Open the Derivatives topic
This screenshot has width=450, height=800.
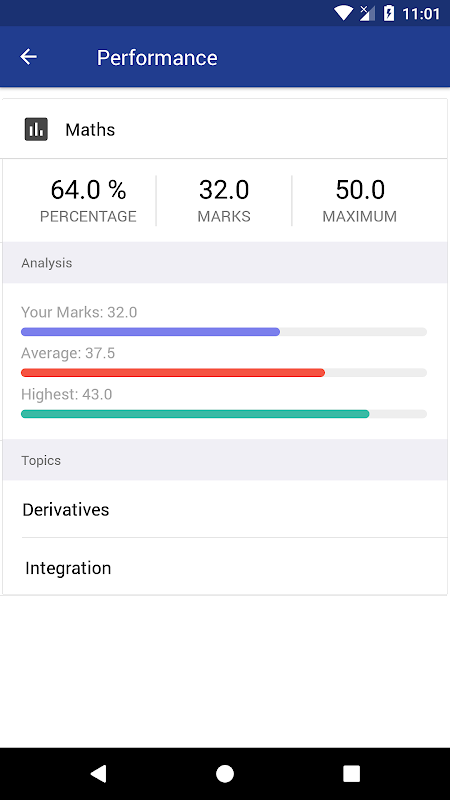pyautogui.click(x=225, y=509)
